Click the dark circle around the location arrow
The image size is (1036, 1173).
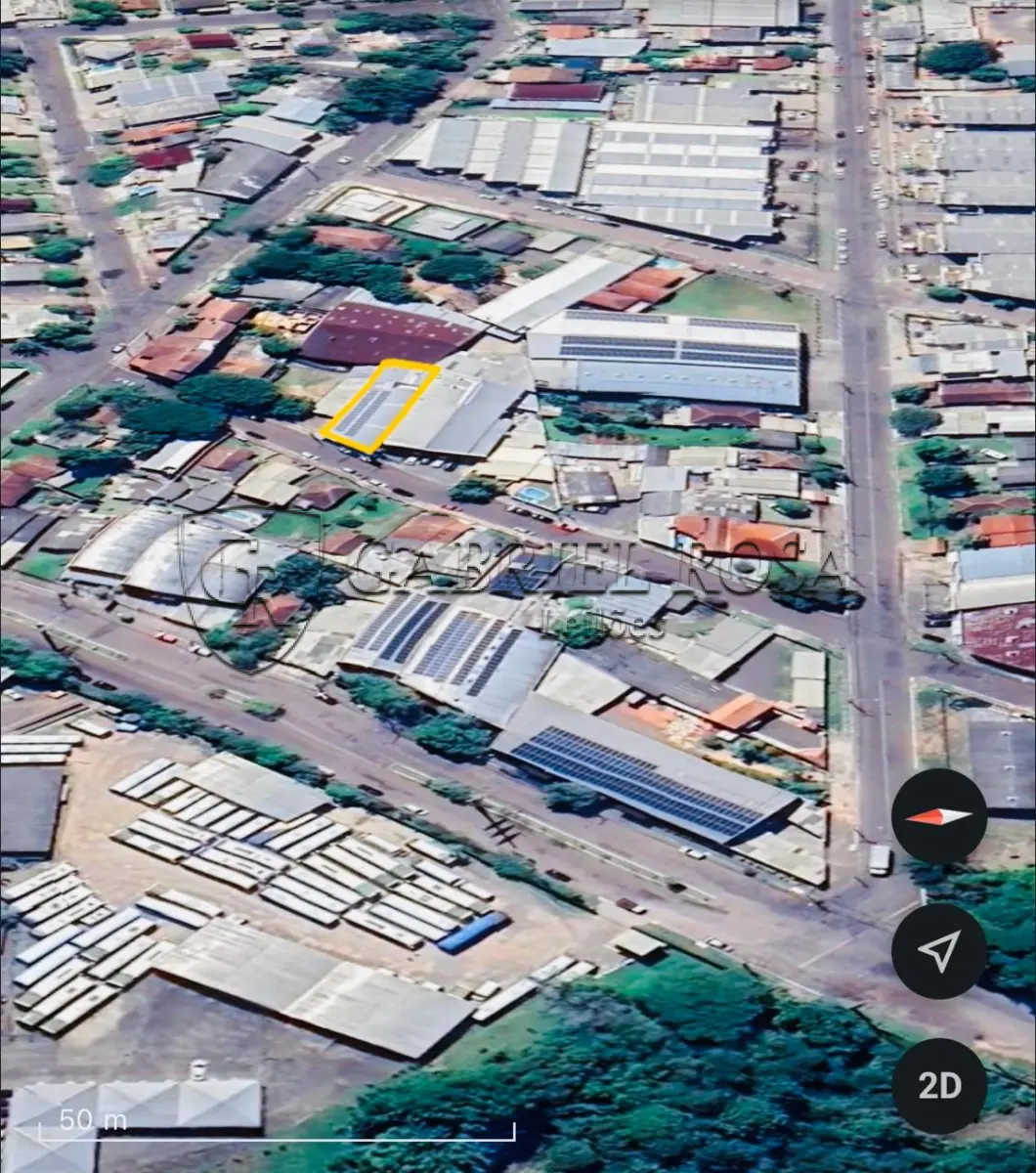coord(939,949)
